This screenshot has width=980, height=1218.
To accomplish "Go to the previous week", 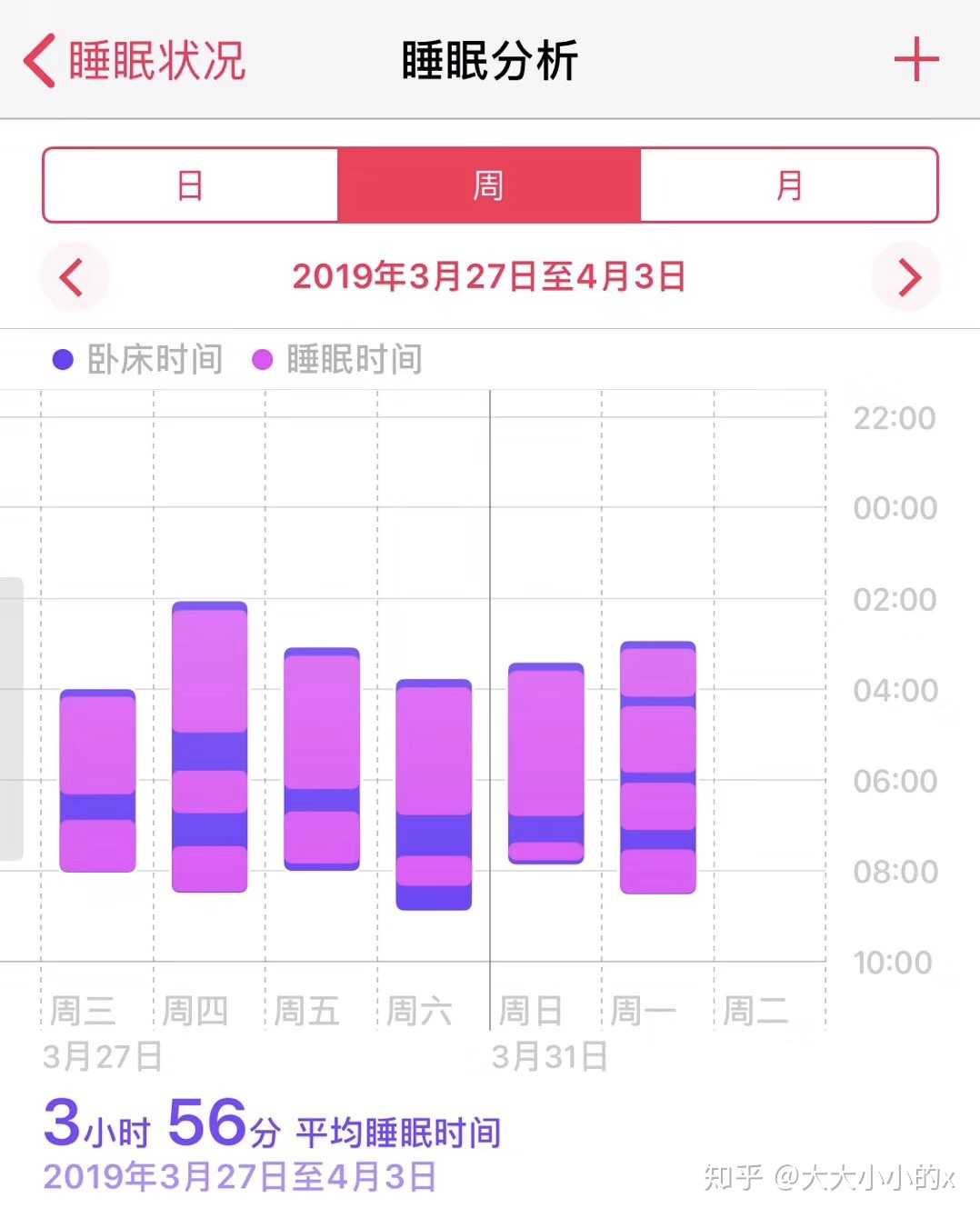I will point(73,277).
